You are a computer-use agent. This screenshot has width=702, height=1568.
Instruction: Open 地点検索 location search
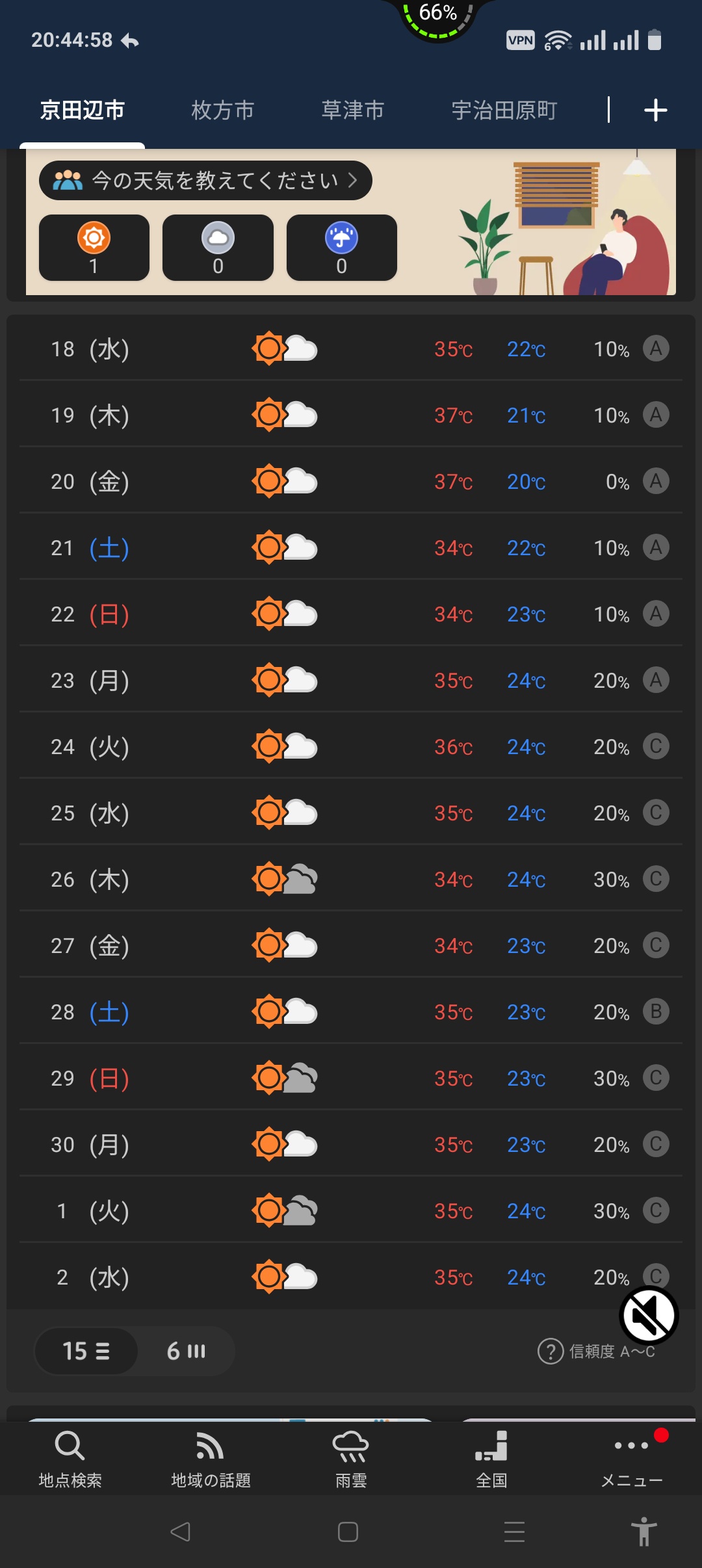click(70, 1458)
